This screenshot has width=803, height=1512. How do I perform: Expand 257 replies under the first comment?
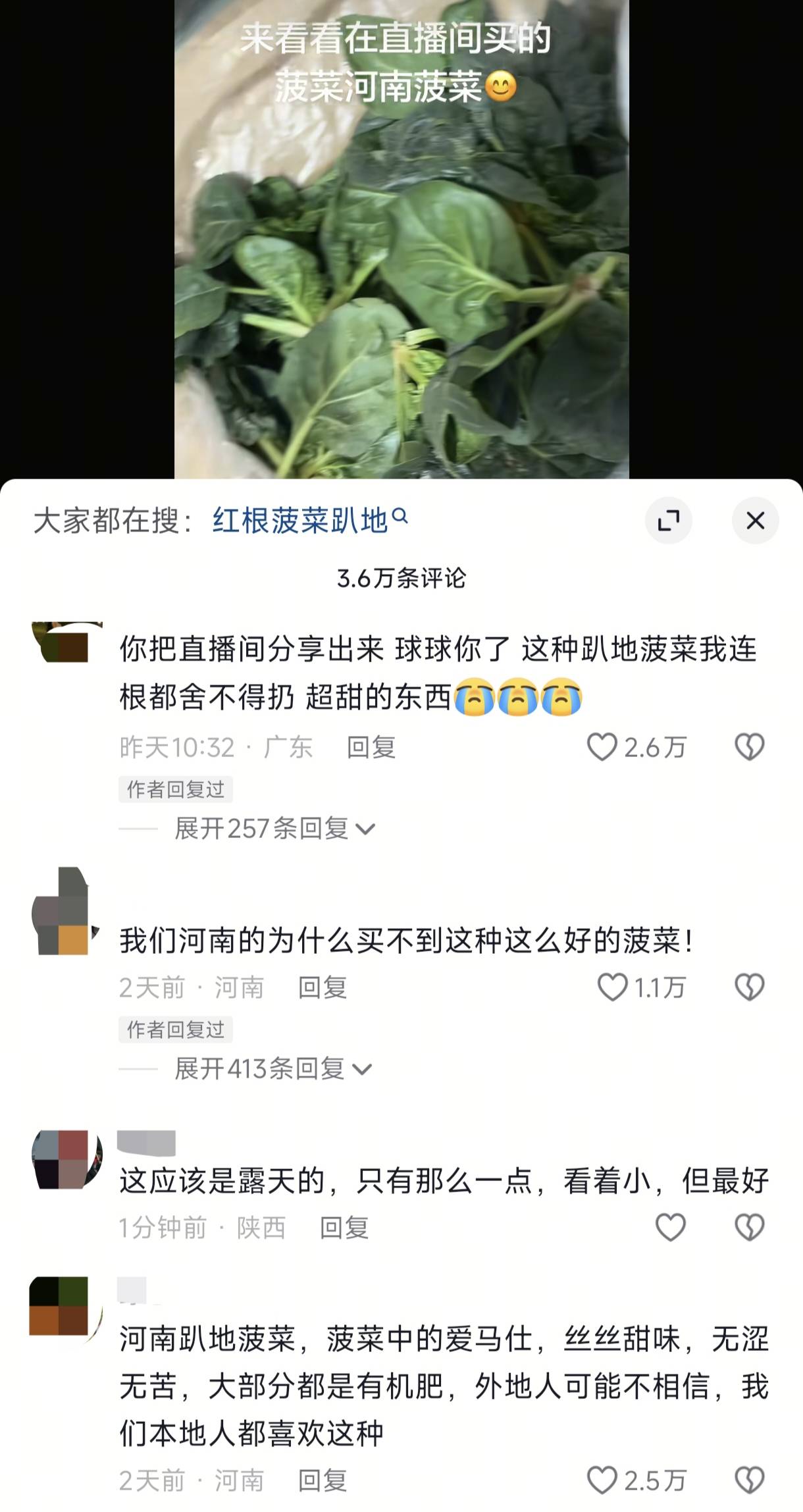coord(274,829)
